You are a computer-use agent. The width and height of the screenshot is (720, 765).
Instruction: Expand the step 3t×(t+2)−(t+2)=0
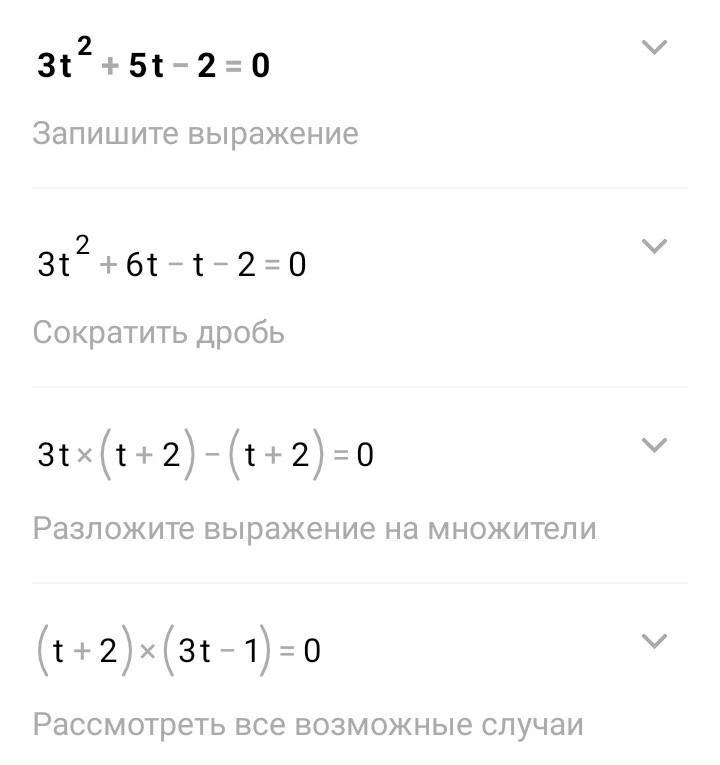coord(654,445)
